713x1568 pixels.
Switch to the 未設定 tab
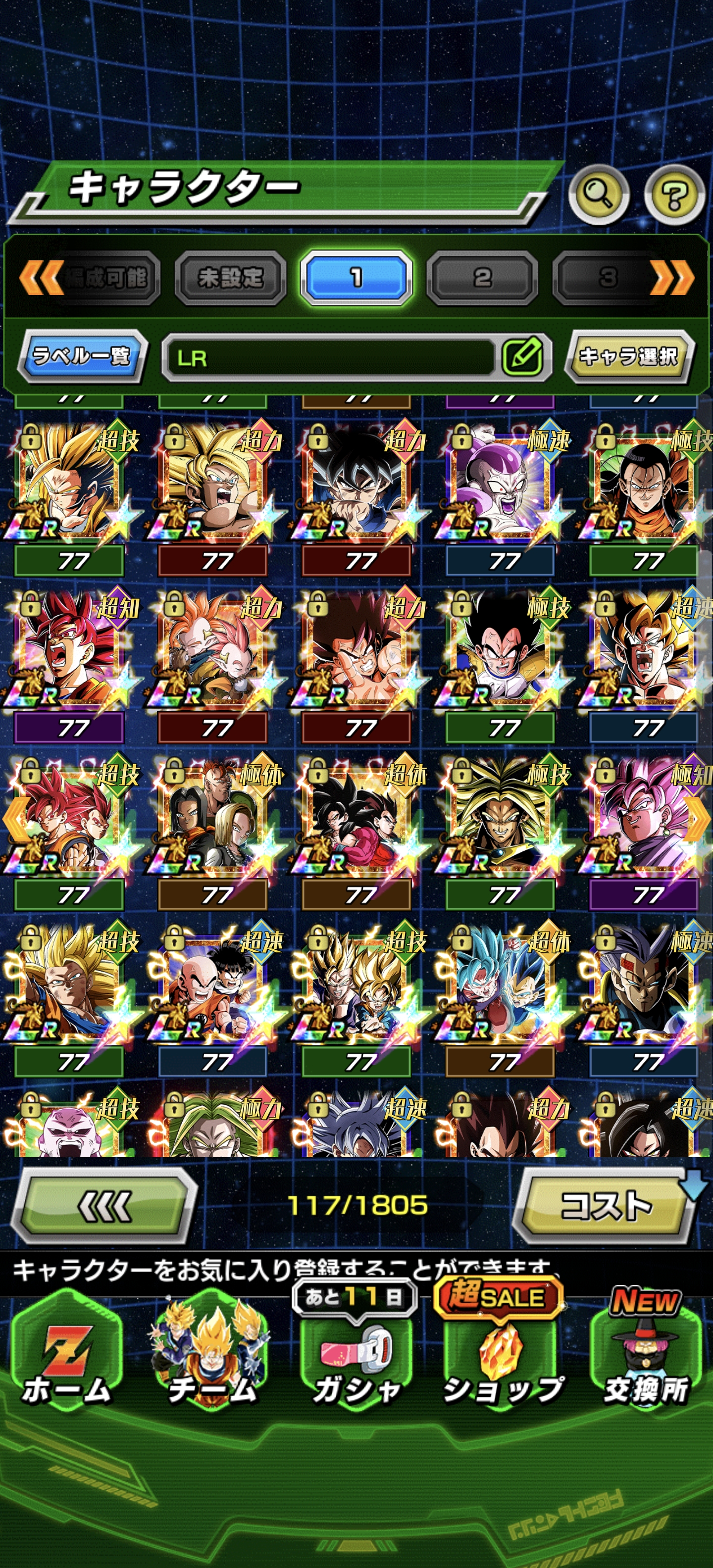[230, 278]
